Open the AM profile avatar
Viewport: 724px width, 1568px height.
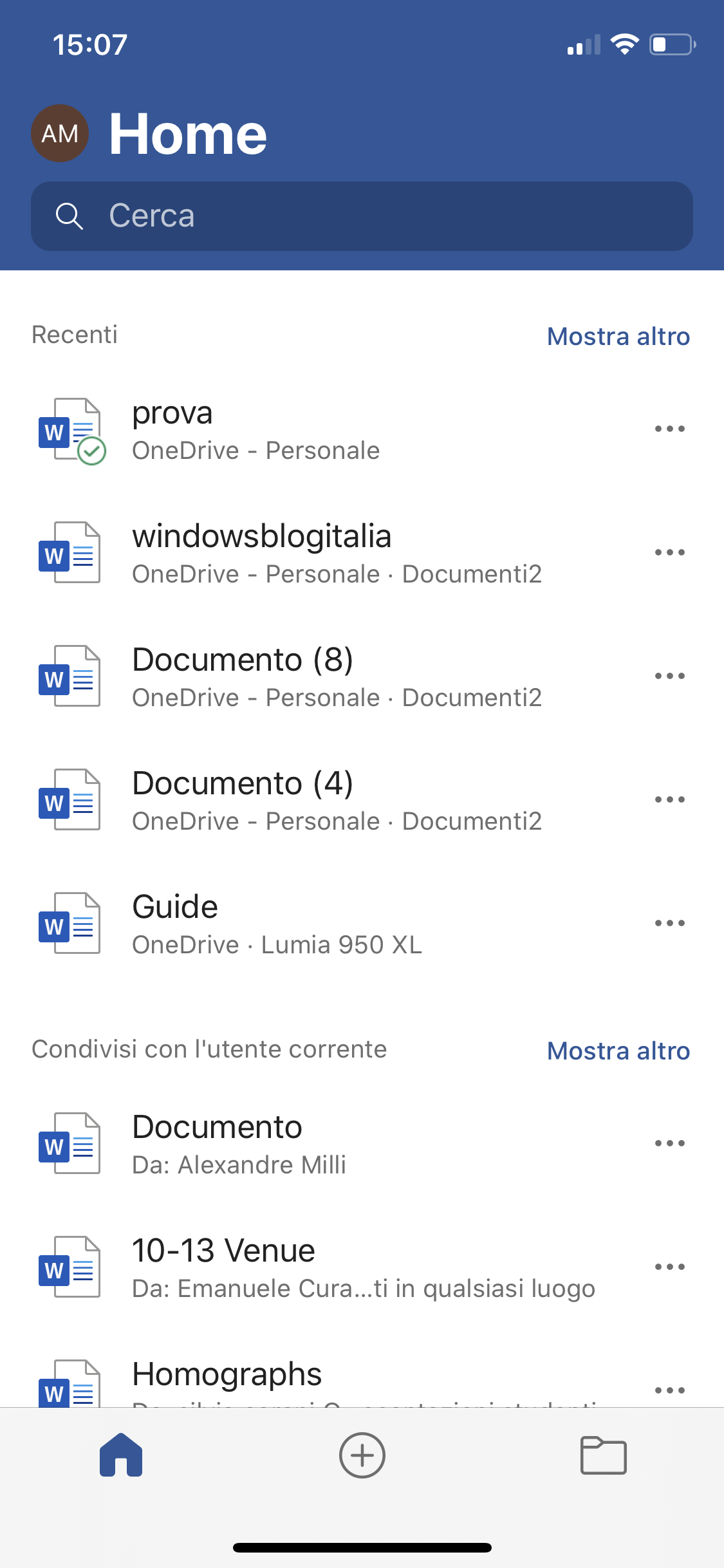pyautogui.click(x=60, y=133)
